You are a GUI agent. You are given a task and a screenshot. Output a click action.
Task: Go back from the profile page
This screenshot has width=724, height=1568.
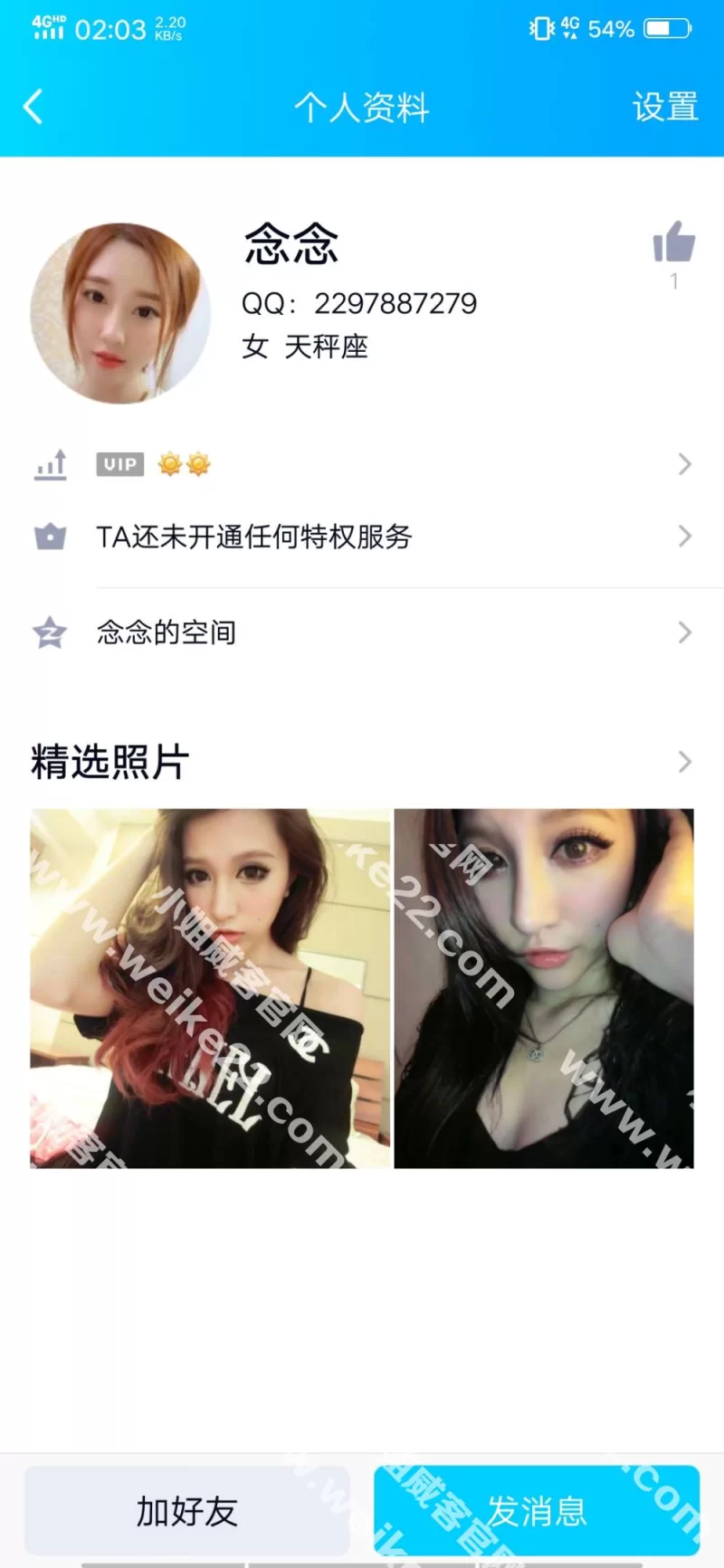point(33,107)
